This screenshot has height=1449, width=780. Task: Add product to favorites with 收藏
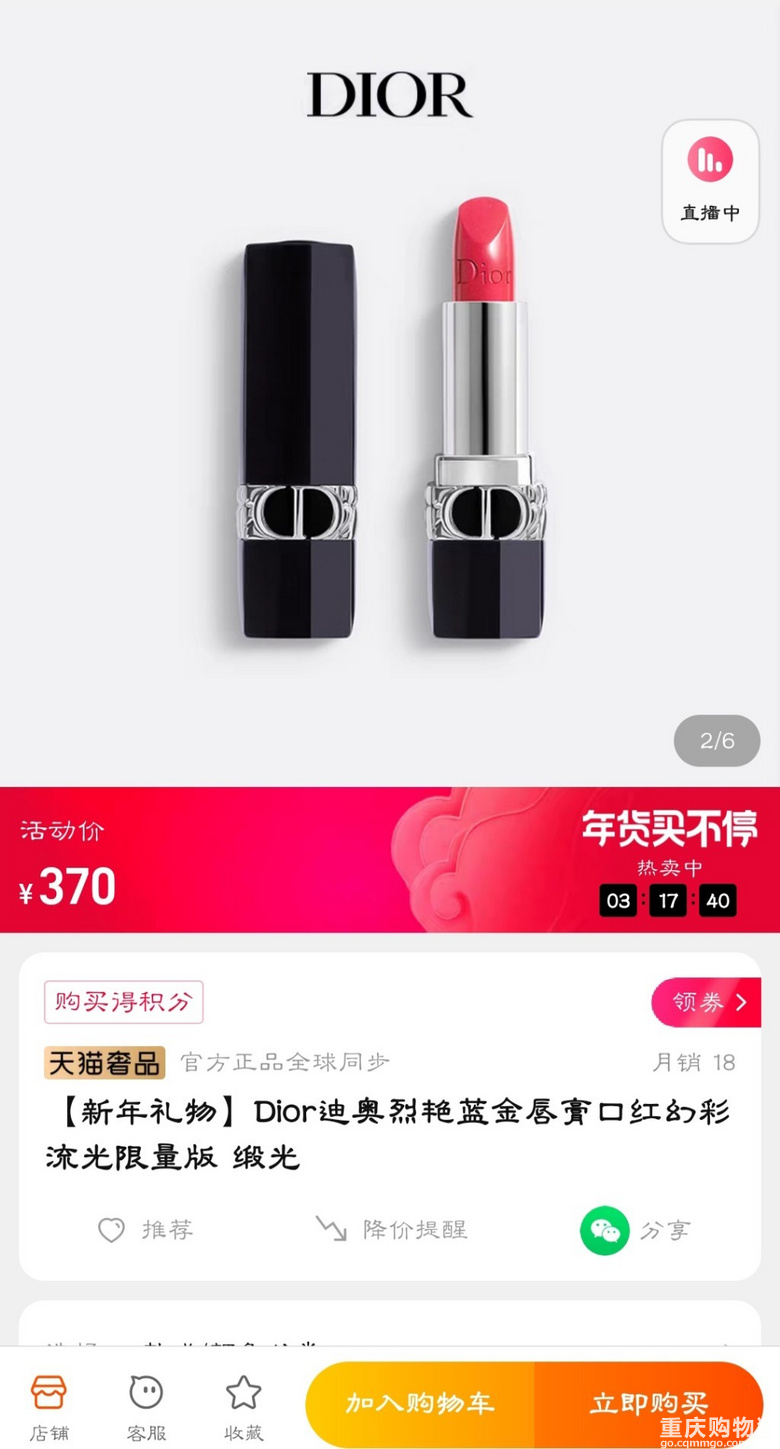pos(243,1406)
